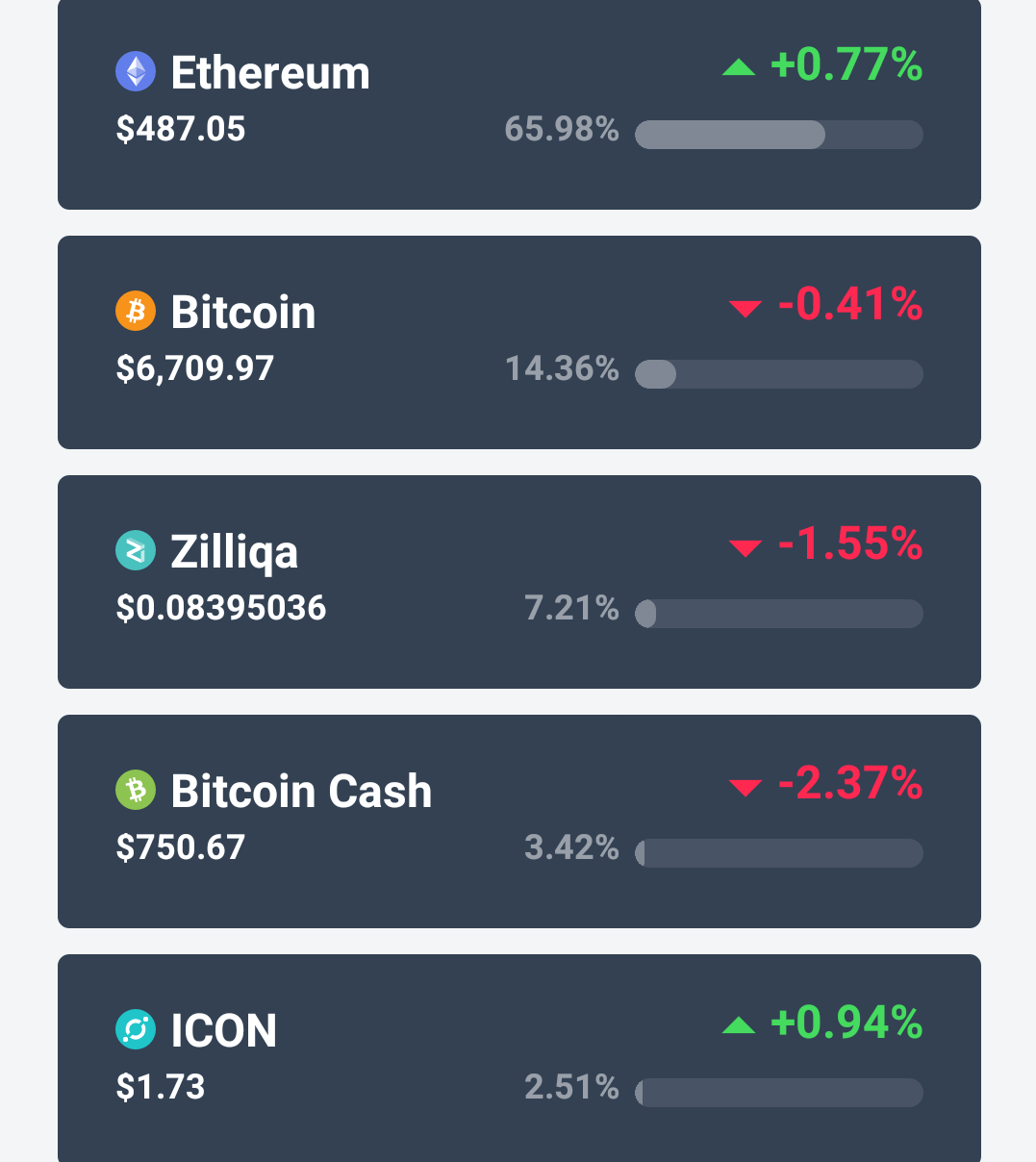Open Bitcoin Cash details

pyautogui.click(x=519, y=821)
